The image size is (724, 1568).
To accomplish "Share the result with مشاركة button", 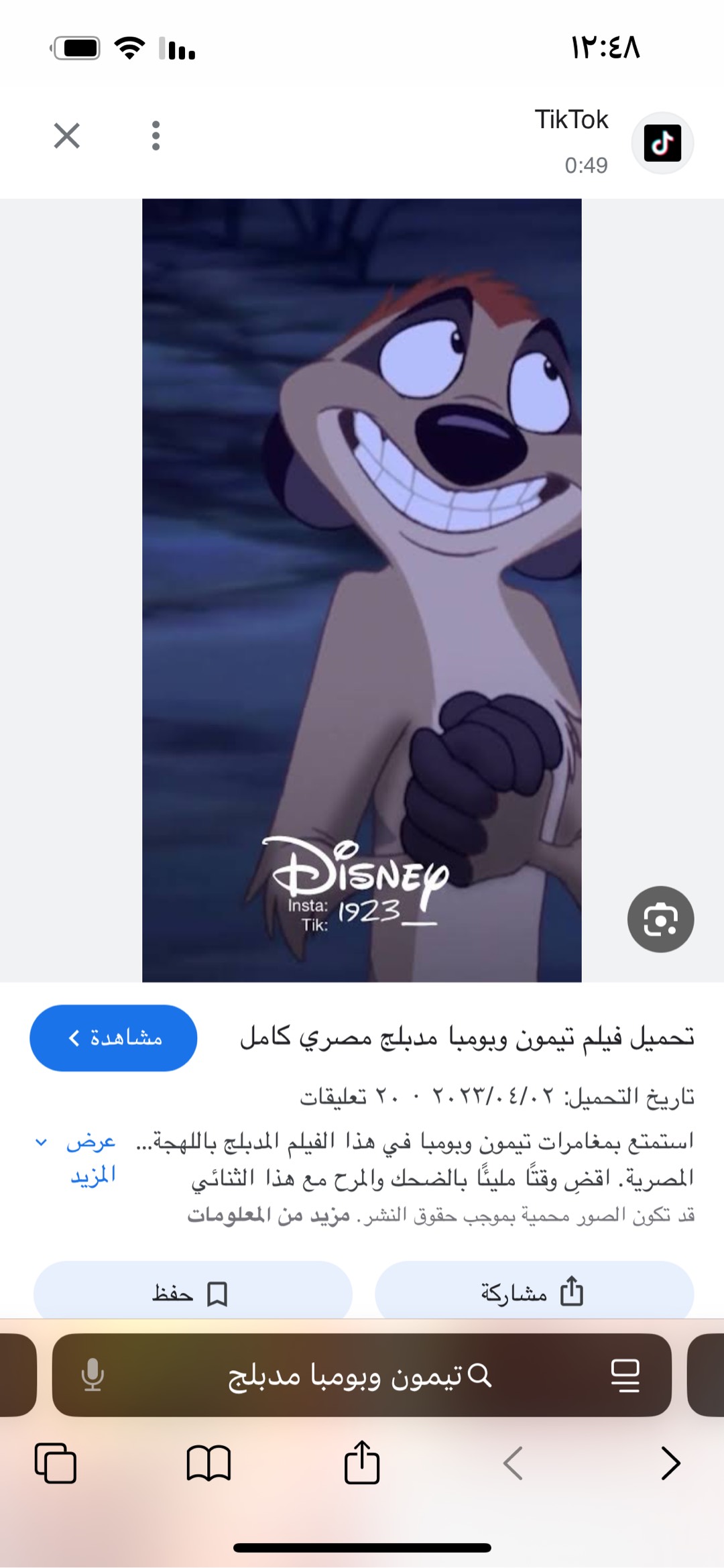I will tap(534, 1292).
